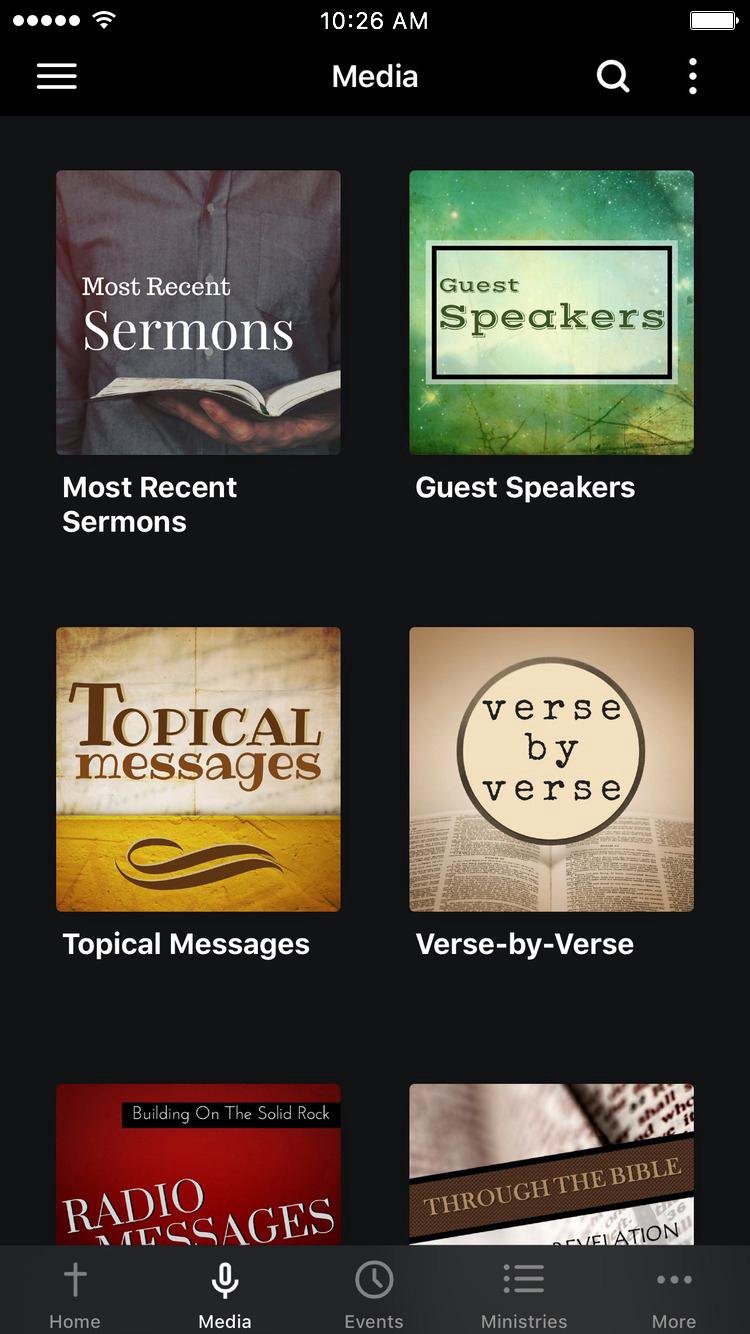The image size is (750, 1334).
Task: Open the Most Recent Sermons category
Action: (197, 312)
